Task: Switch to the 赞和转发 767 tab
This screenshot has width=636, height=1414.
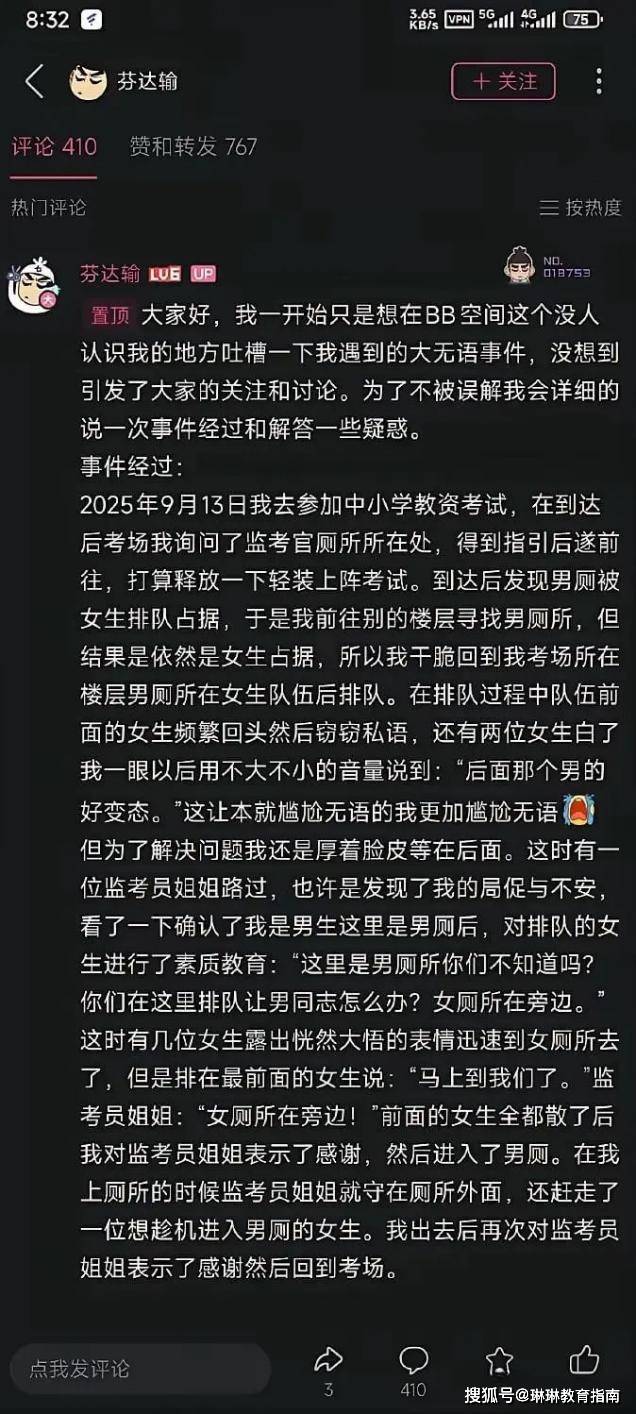Action: coord(193,147)
